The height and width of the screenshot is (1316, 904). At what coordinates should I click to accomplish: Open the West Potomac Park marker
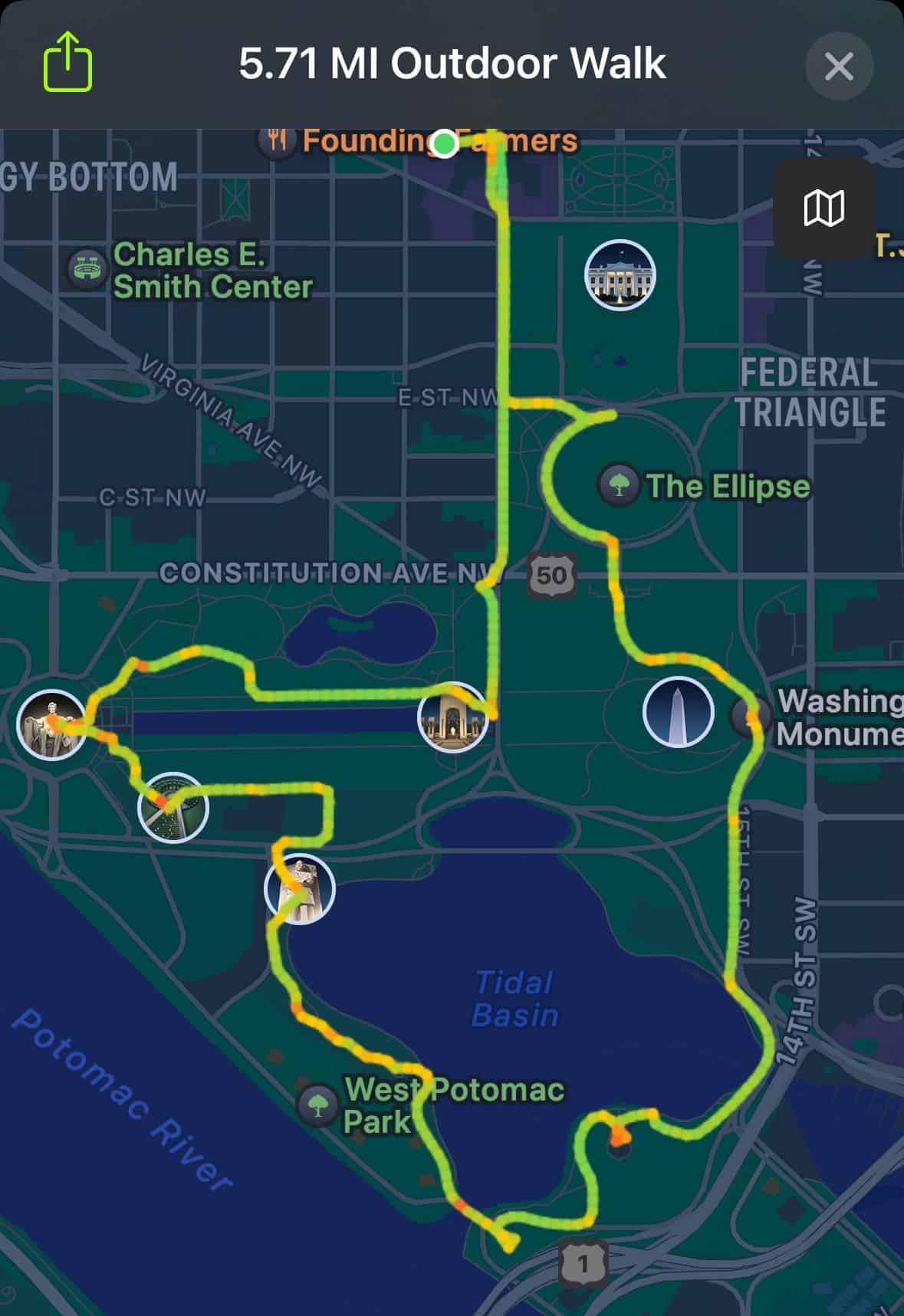(x=317, y=1104)
